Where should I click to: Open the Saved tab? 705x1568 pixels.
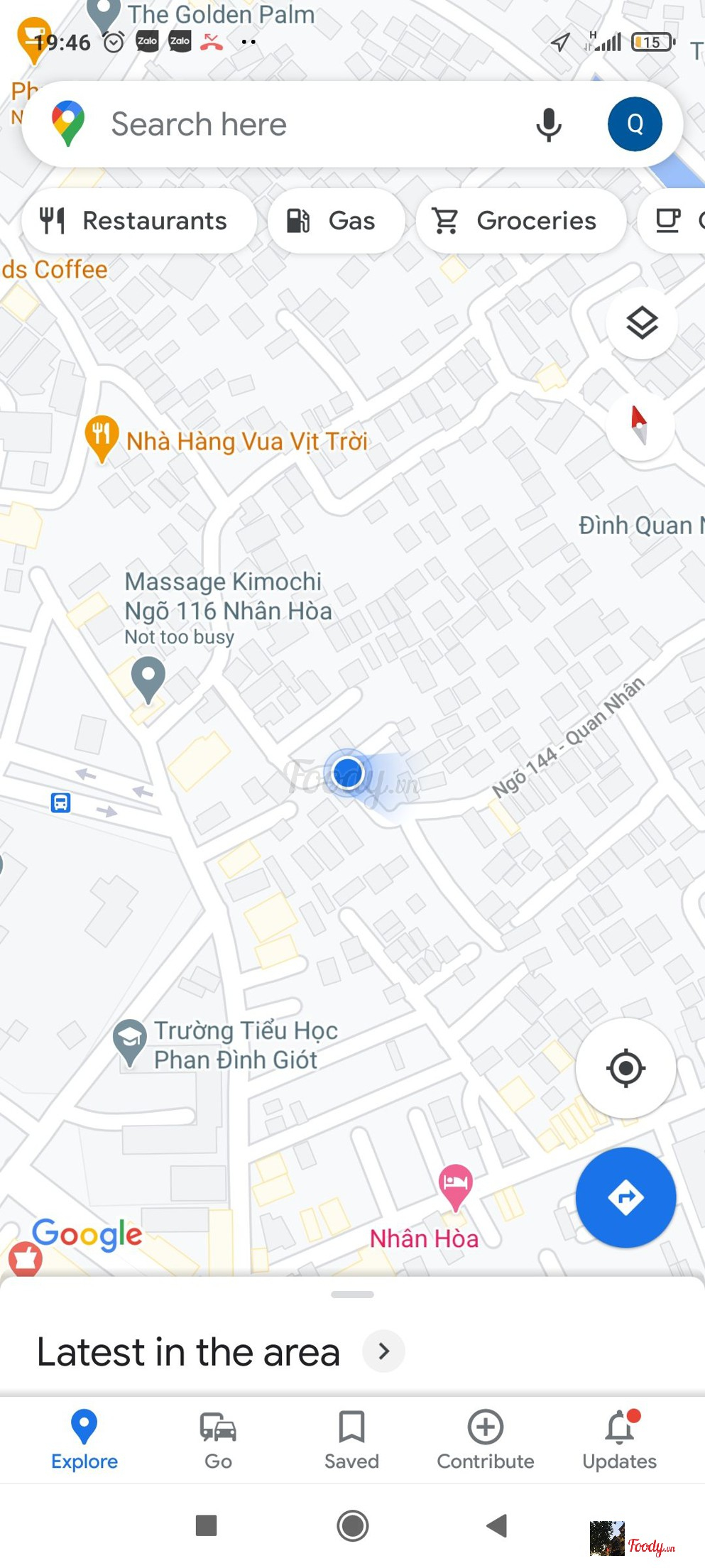[x=351, y=1439]
